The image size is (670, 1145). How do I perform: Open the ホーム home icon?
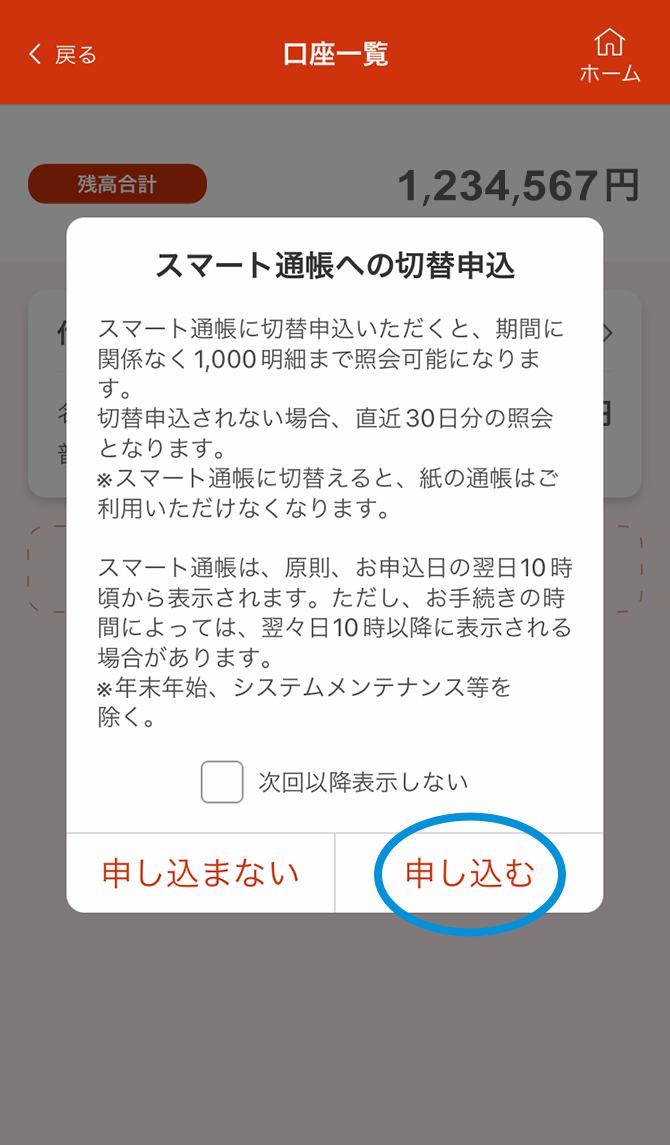(x=610, y=55)
